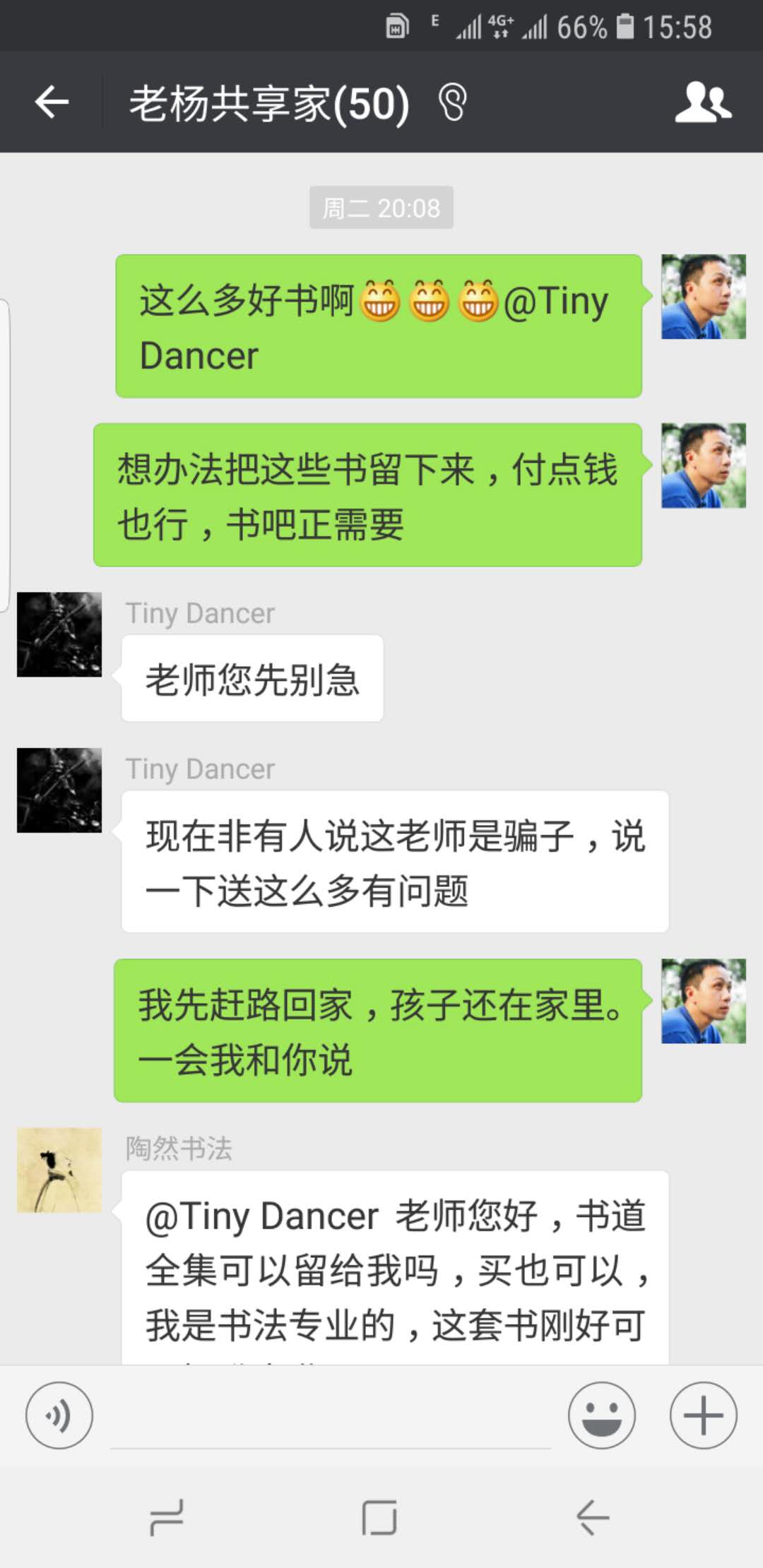
Task: Go to the phone home screen
Action: tap(379, 1517)
